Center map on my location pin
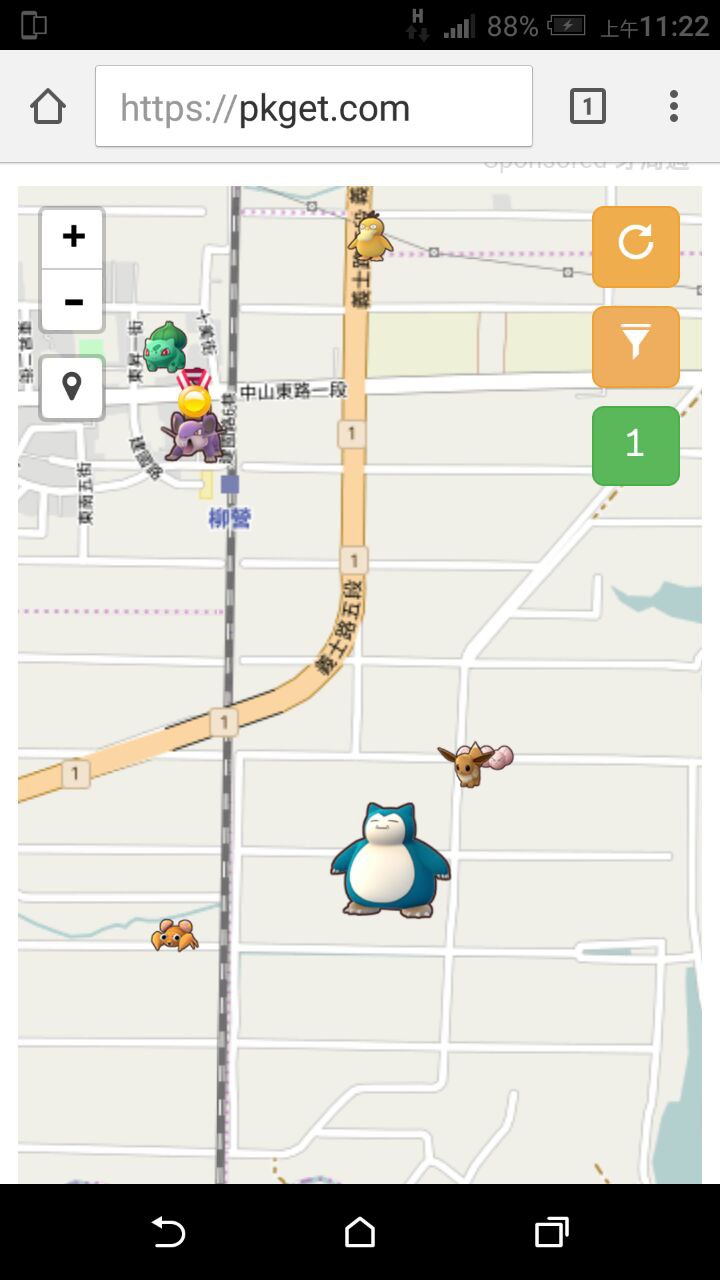The height and width of the screenshot is (1280, 720). pyautogui.click(x=72, y=387)
